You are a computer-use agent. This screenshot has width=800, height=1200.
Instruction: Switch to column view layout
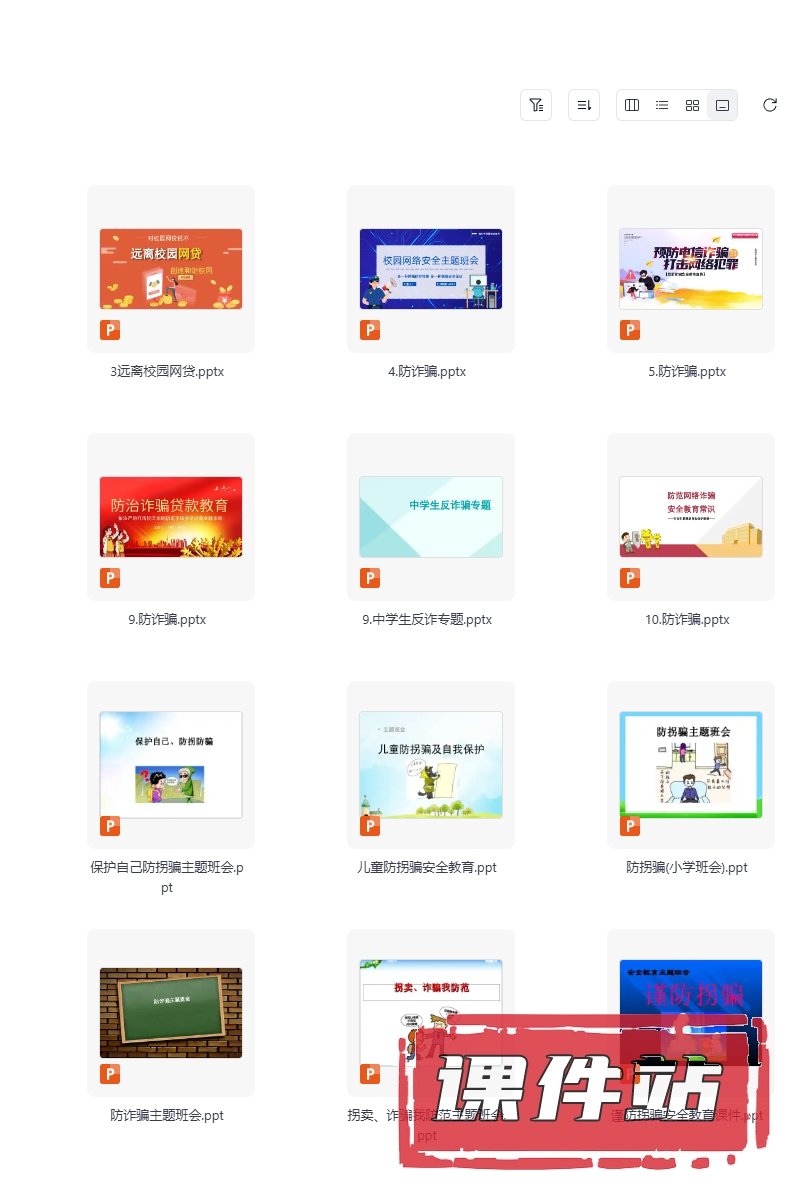click(632, 105)
